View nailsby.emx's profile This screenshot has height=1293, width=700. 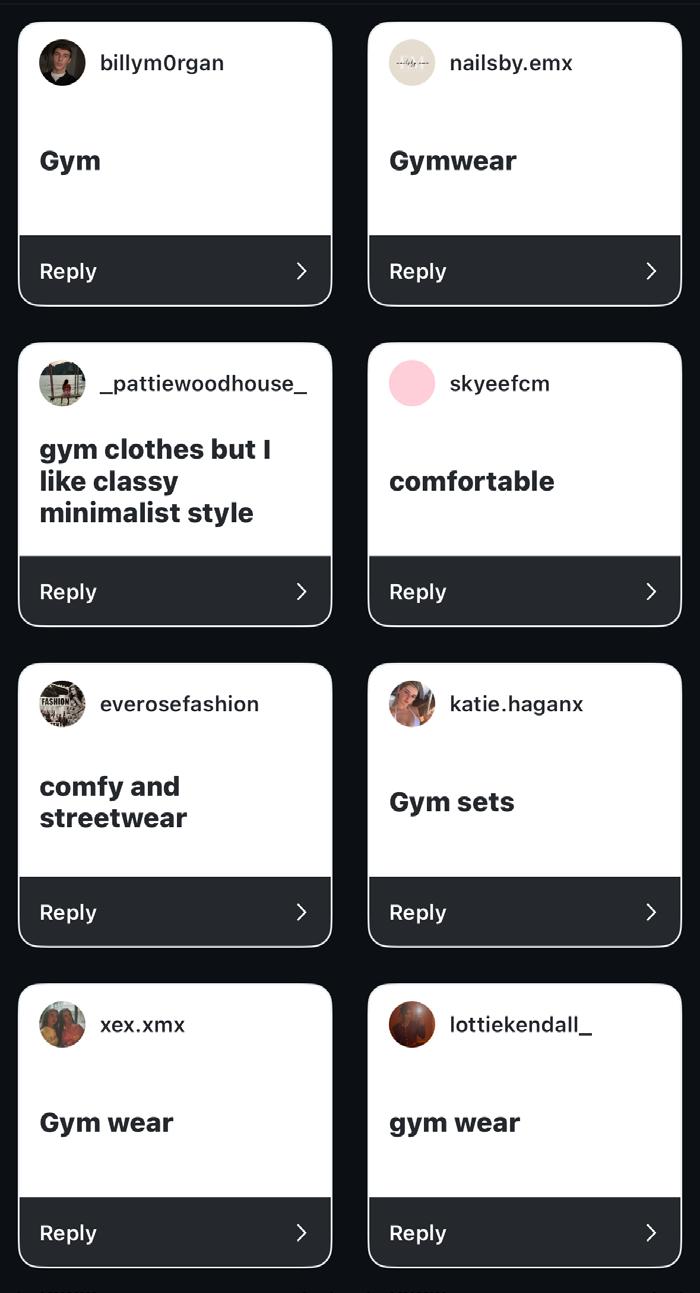(412, 63)
